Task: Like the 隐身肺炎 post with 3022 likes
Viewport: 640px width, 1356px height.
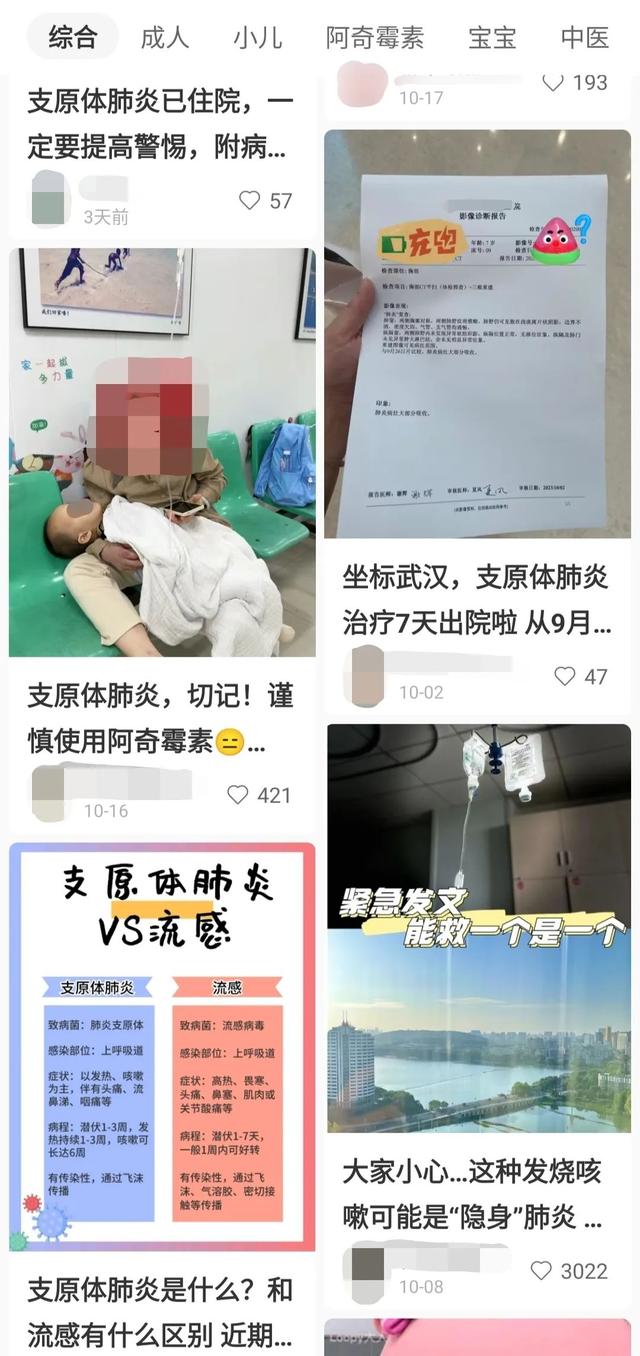Action: tap(541, 1271)
